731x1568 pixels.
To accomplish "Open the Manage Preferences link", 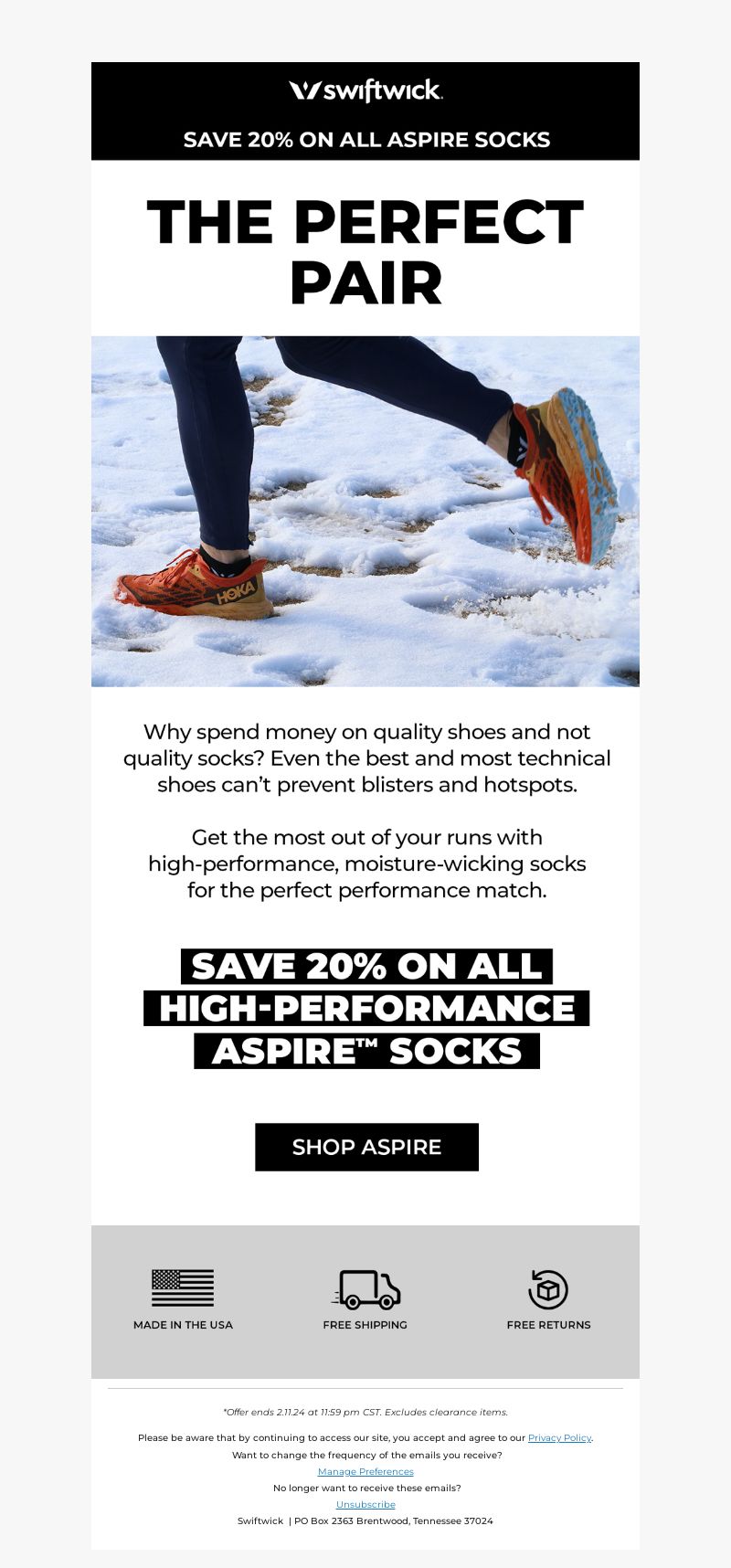I will click(x=365, y=1471).
